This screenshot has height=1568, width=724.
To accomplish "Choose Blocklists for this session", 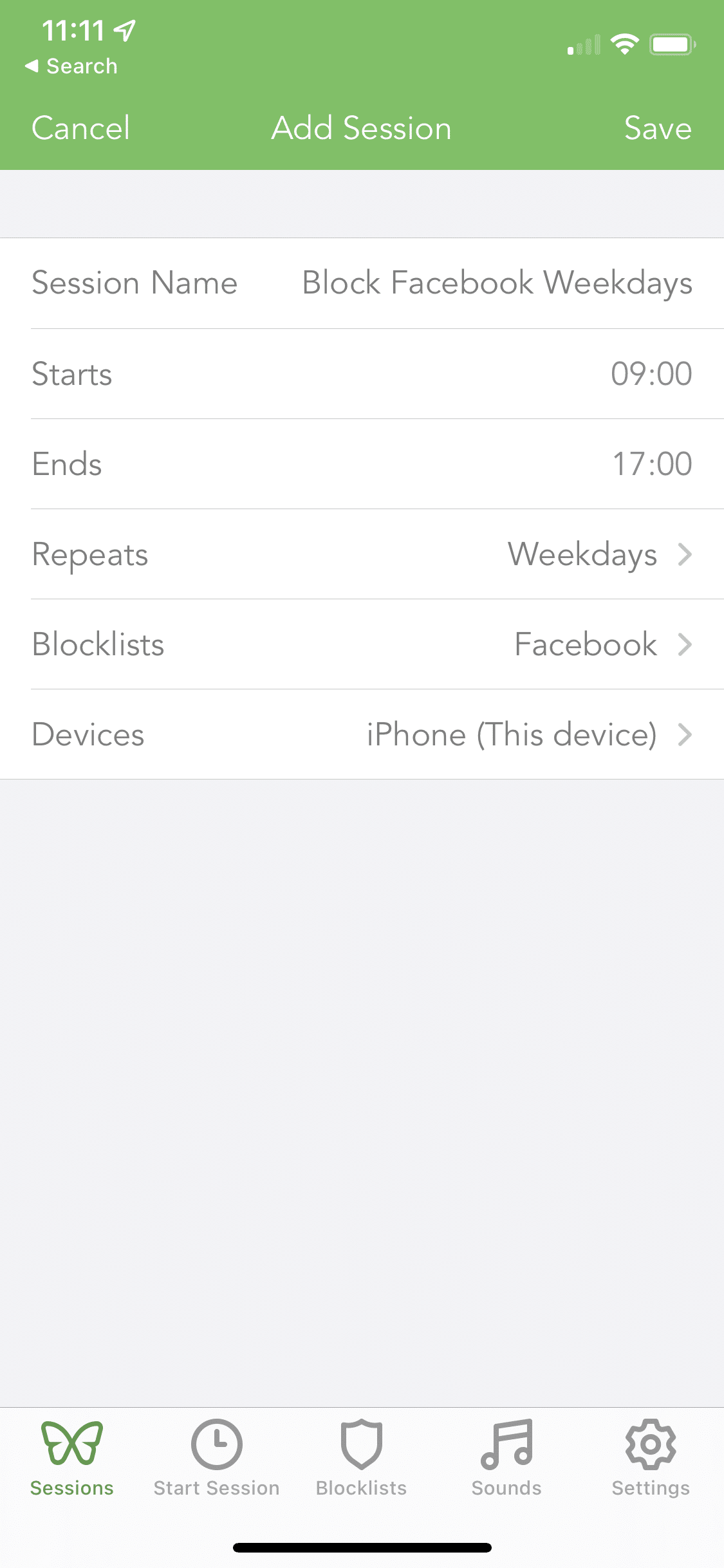I will 362,644.
